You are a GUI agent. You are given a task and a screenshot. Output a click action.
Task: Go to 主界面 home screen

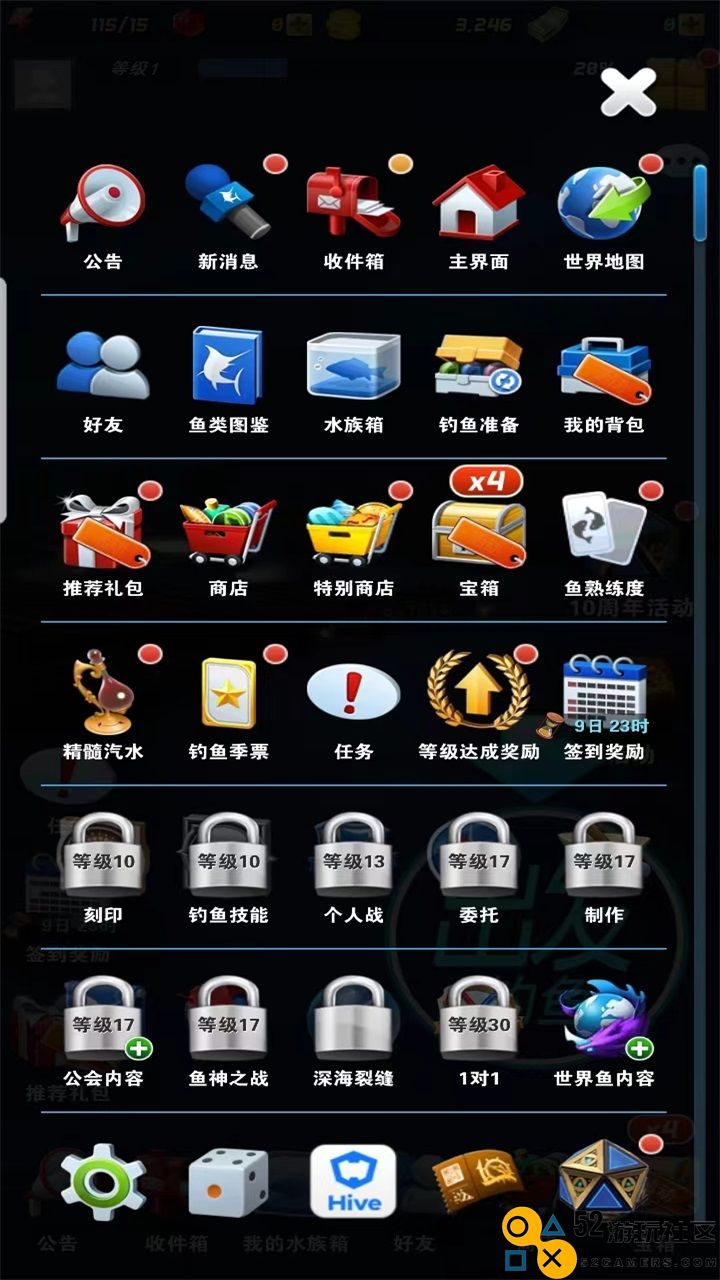(478, 203)
